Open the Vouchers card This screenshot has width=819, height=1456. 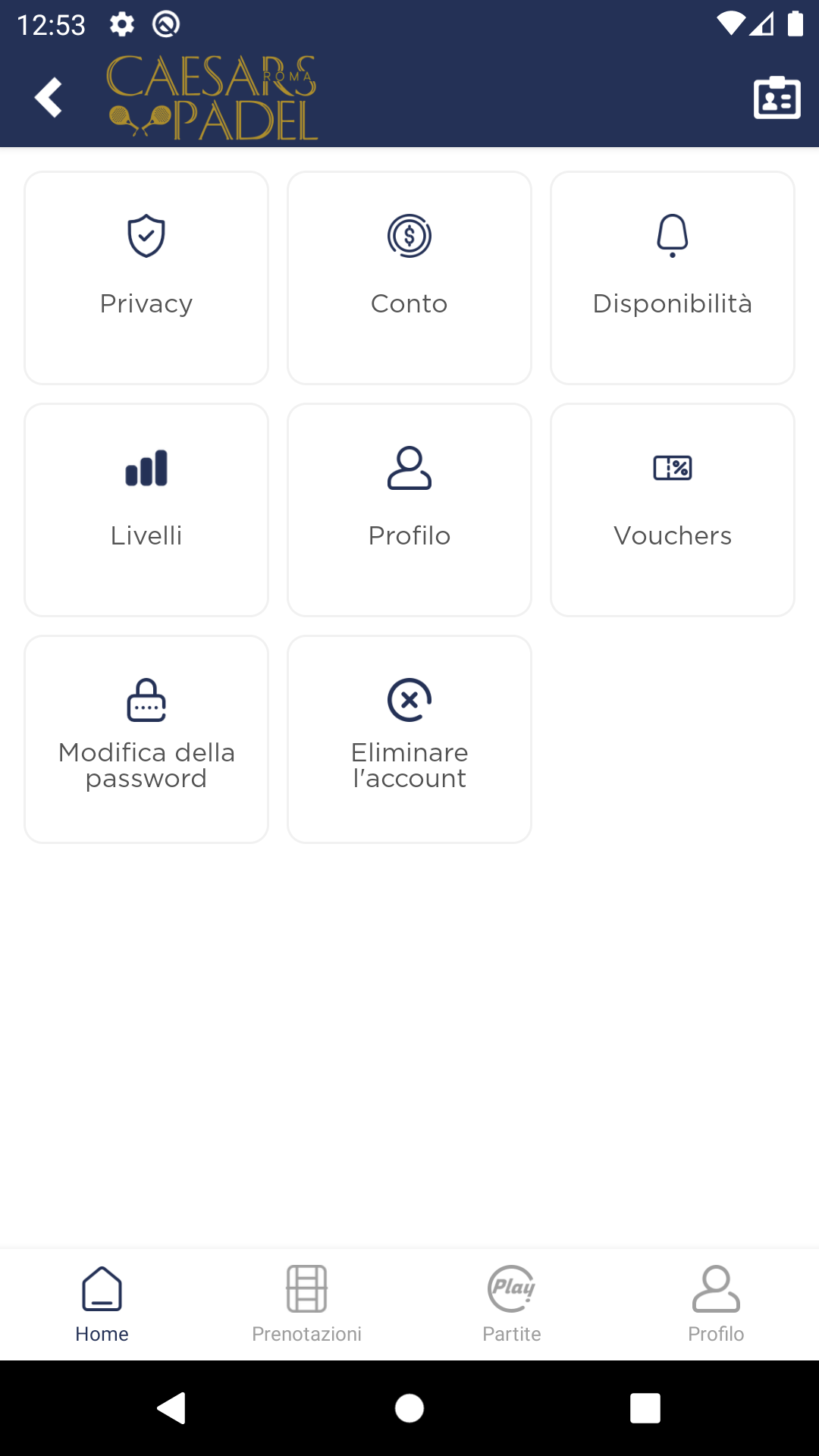click(x=673, y=510)
